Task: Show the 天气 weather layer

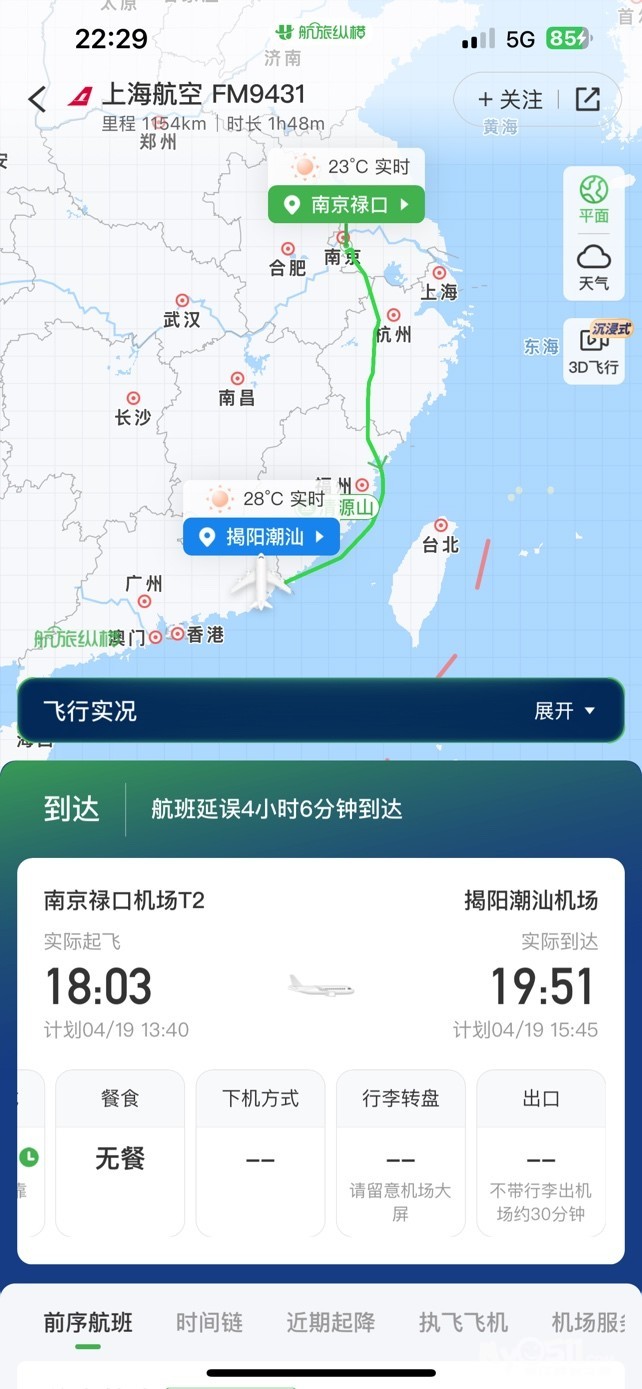Action: [x=593, y=266]
